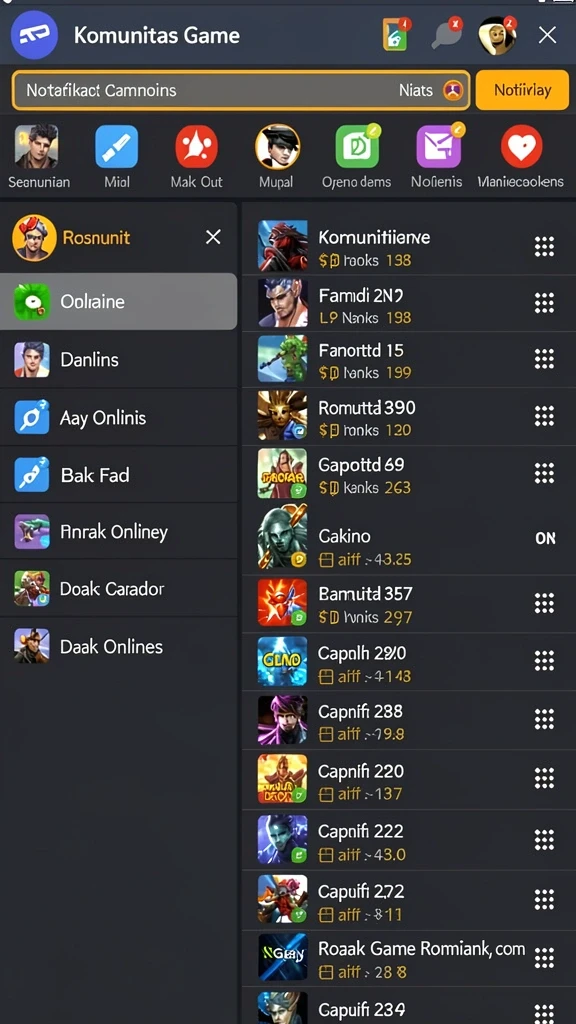The width and height of the screenshot is (576, 1024).
Task: Open the Oyeno dems shortcut
Action: (357, 157)
